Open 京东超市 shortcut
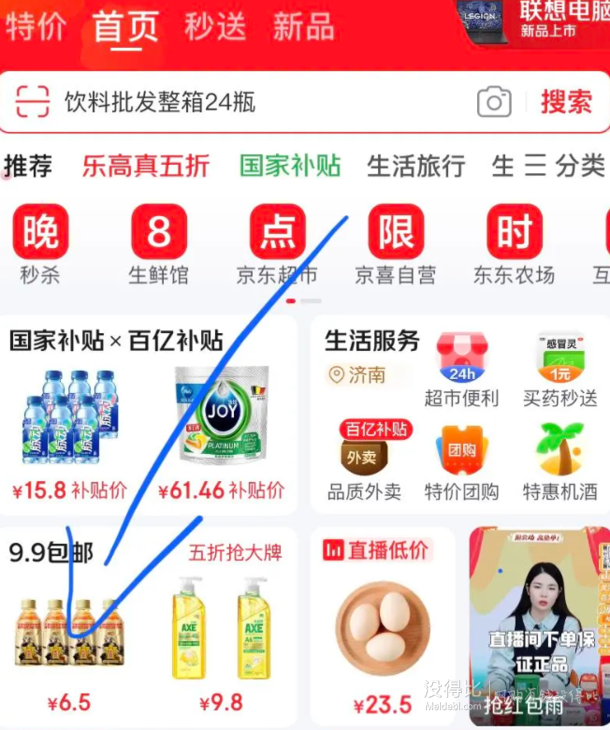 pos(277,245)
